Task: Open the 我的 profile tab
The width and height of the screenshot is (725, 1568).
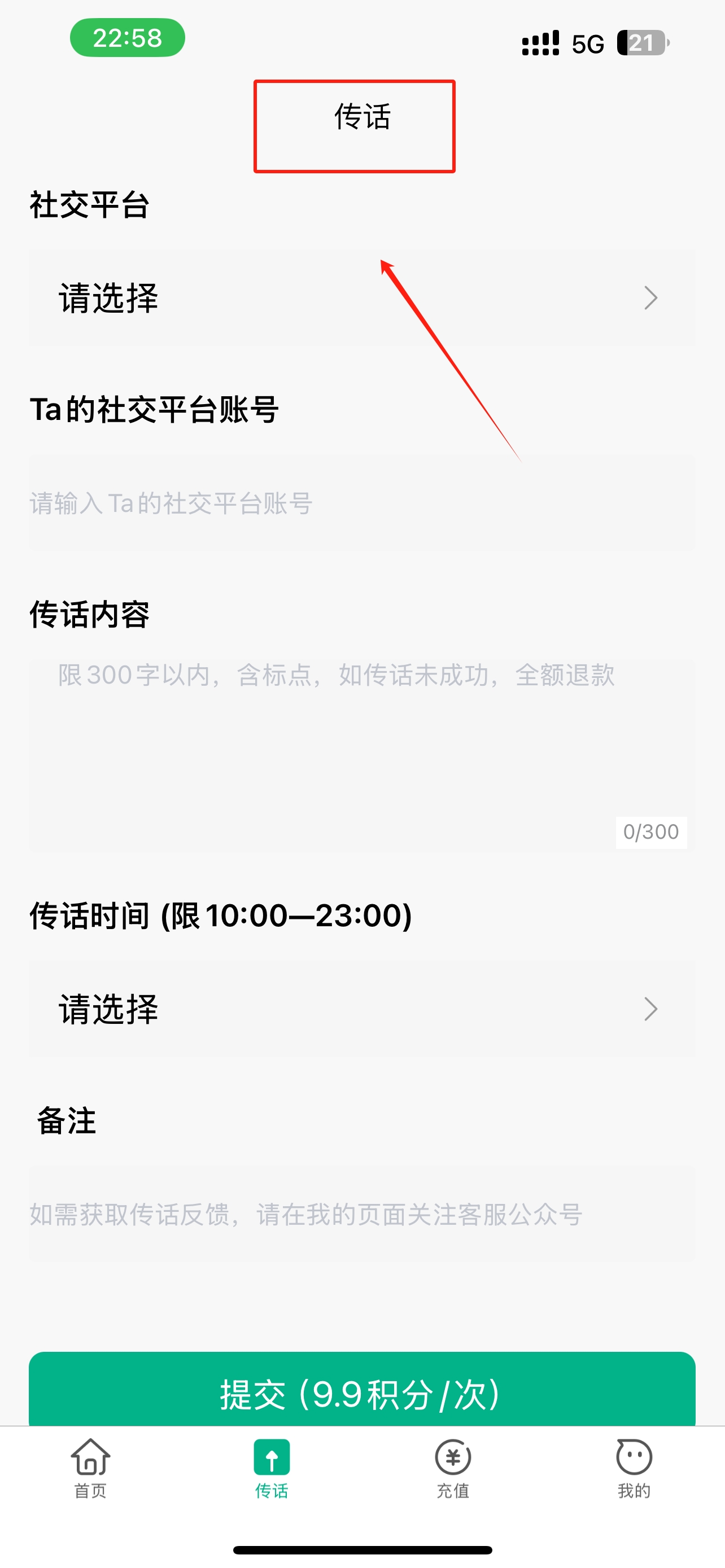Action: click(x=634, y=1468)
